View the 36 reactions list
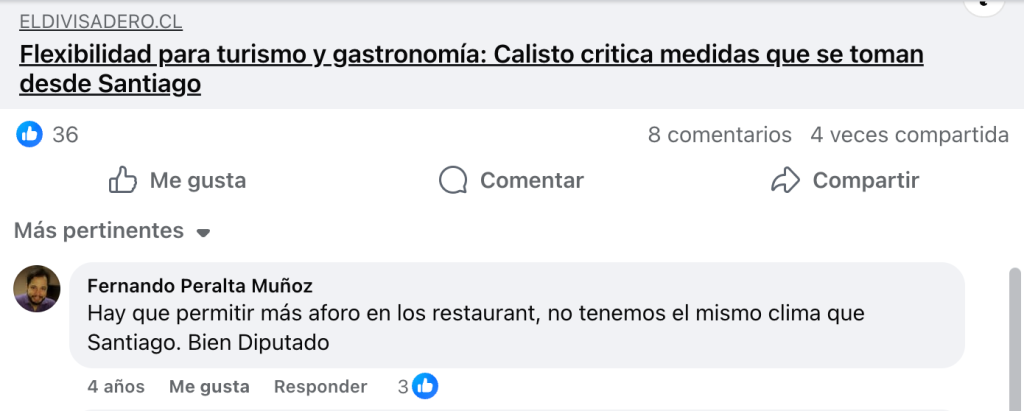The height and width of the screenshot is (411, 1024). point(48,135)
